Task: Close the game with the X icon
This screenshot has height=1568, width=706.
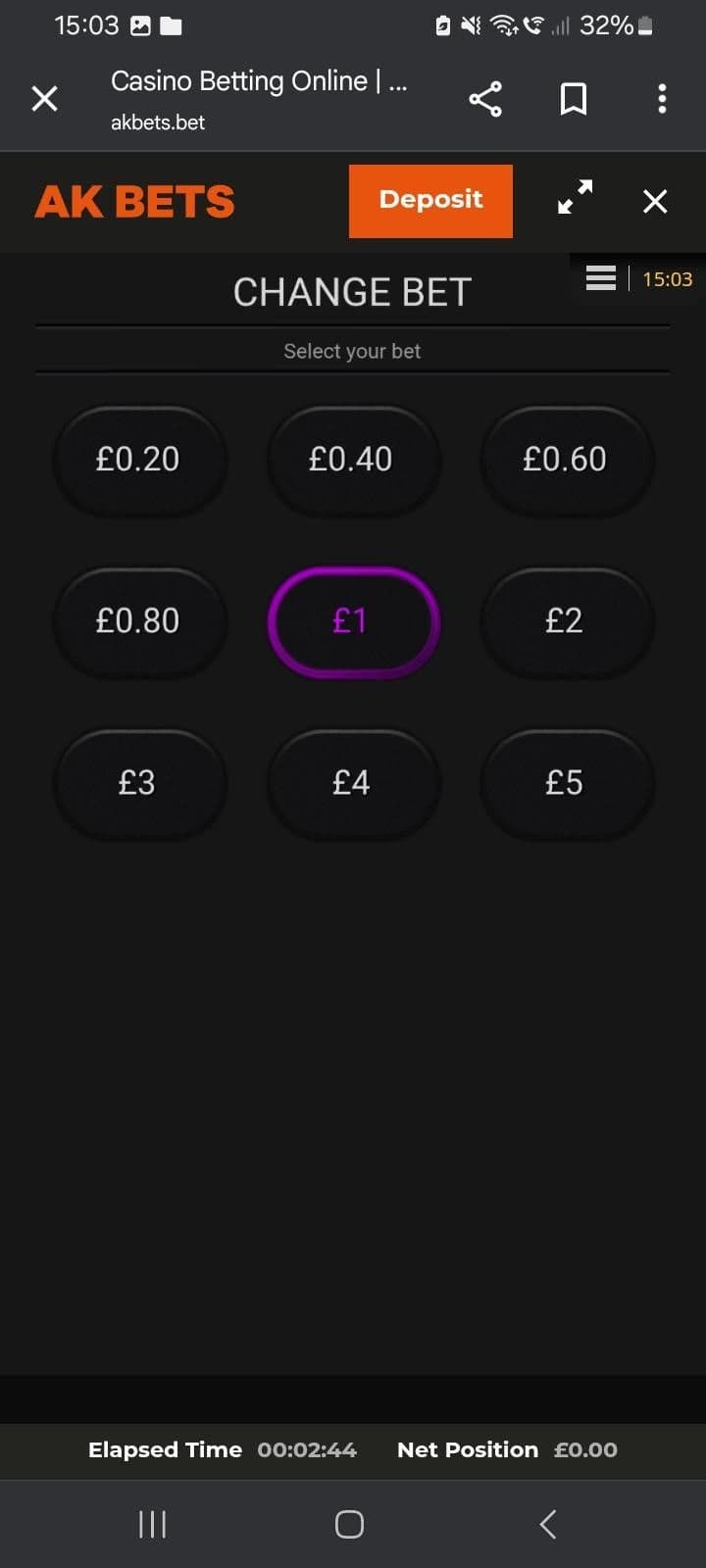Action: 654,201
